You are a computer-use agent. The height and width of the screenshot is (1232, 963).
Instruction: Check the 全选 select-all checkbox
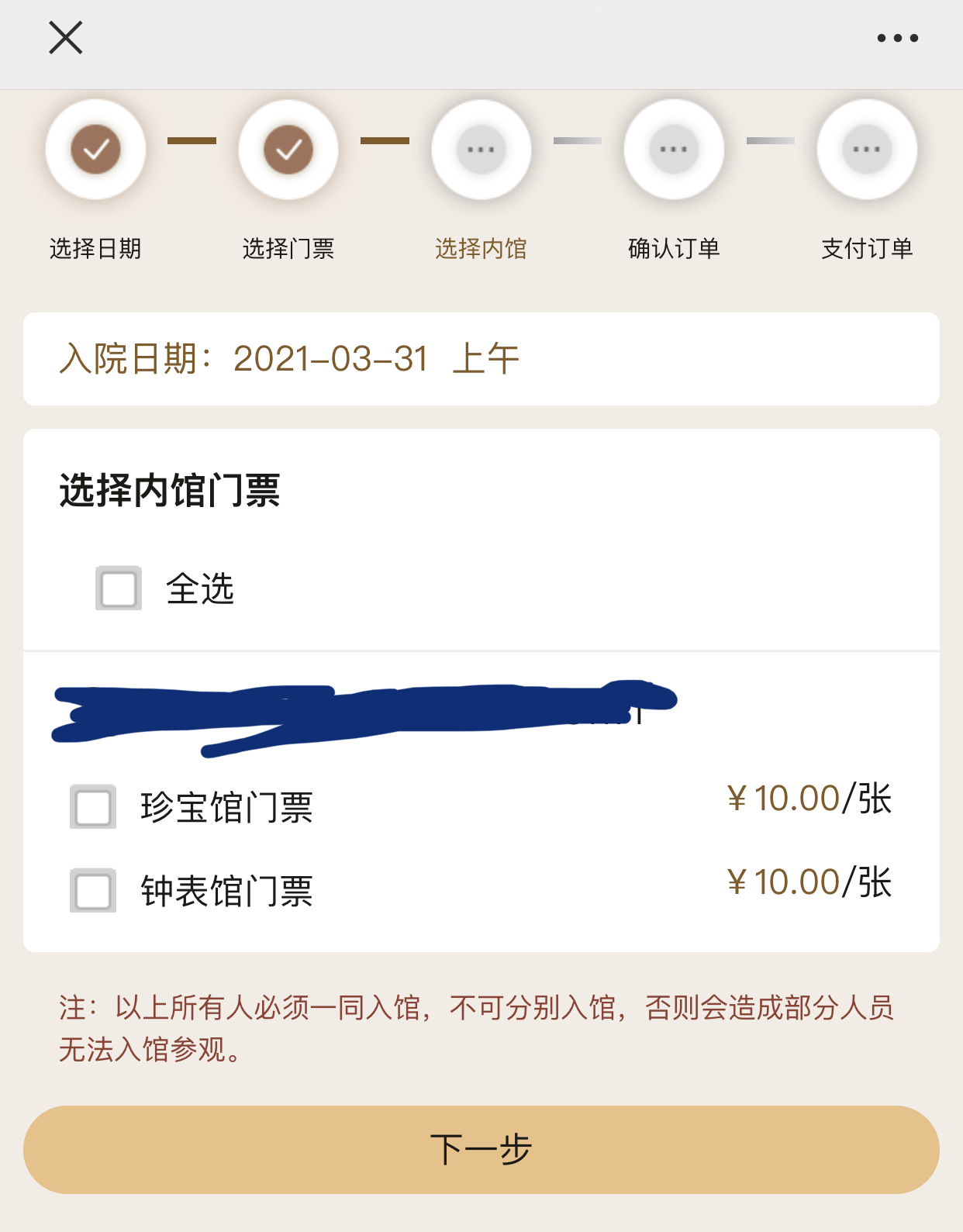tap(119, 588)
